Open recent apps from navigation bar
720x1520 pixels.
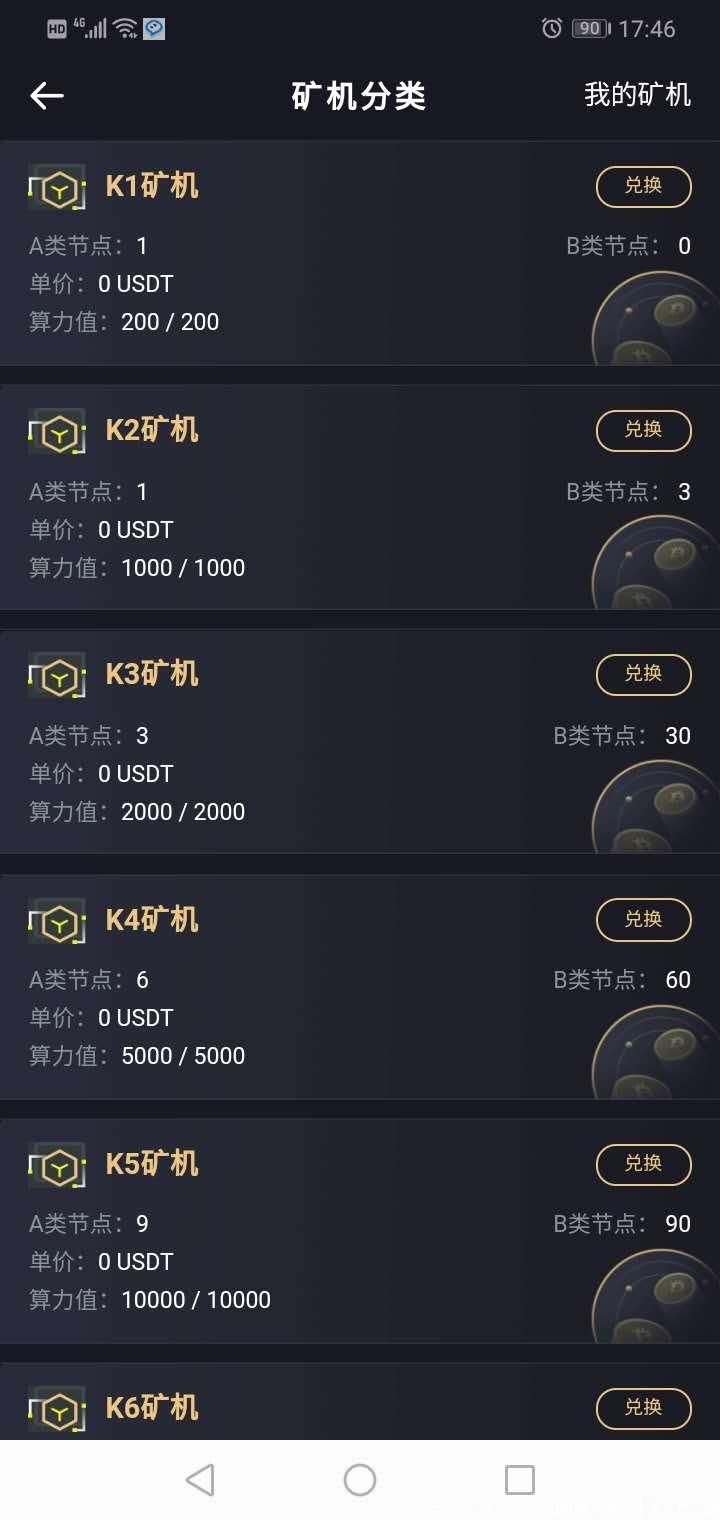coord(519,1480)
